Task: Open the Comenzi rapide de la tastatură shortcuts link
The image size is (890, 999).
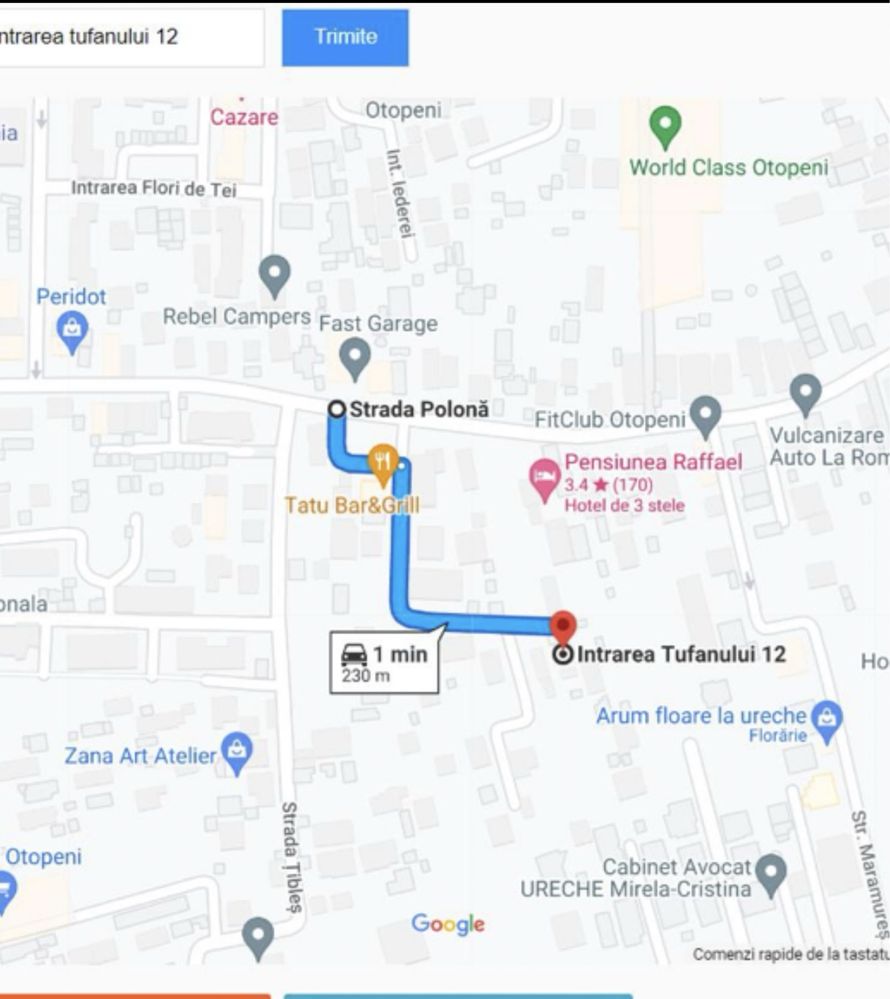Action: click(x=790, y=954)
